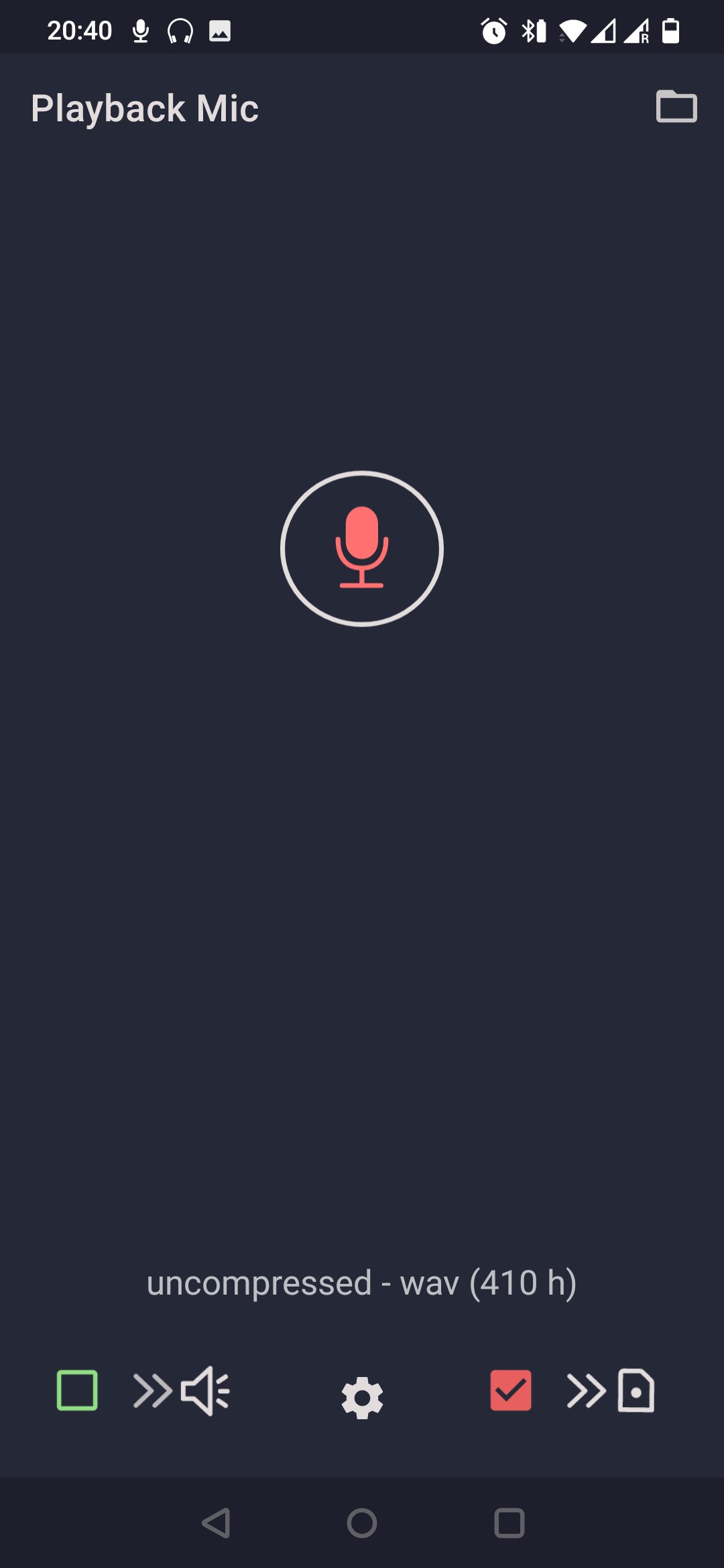Open the recent apps overview
Viewport: 724px width, 1568px height.
(509, 1523)
